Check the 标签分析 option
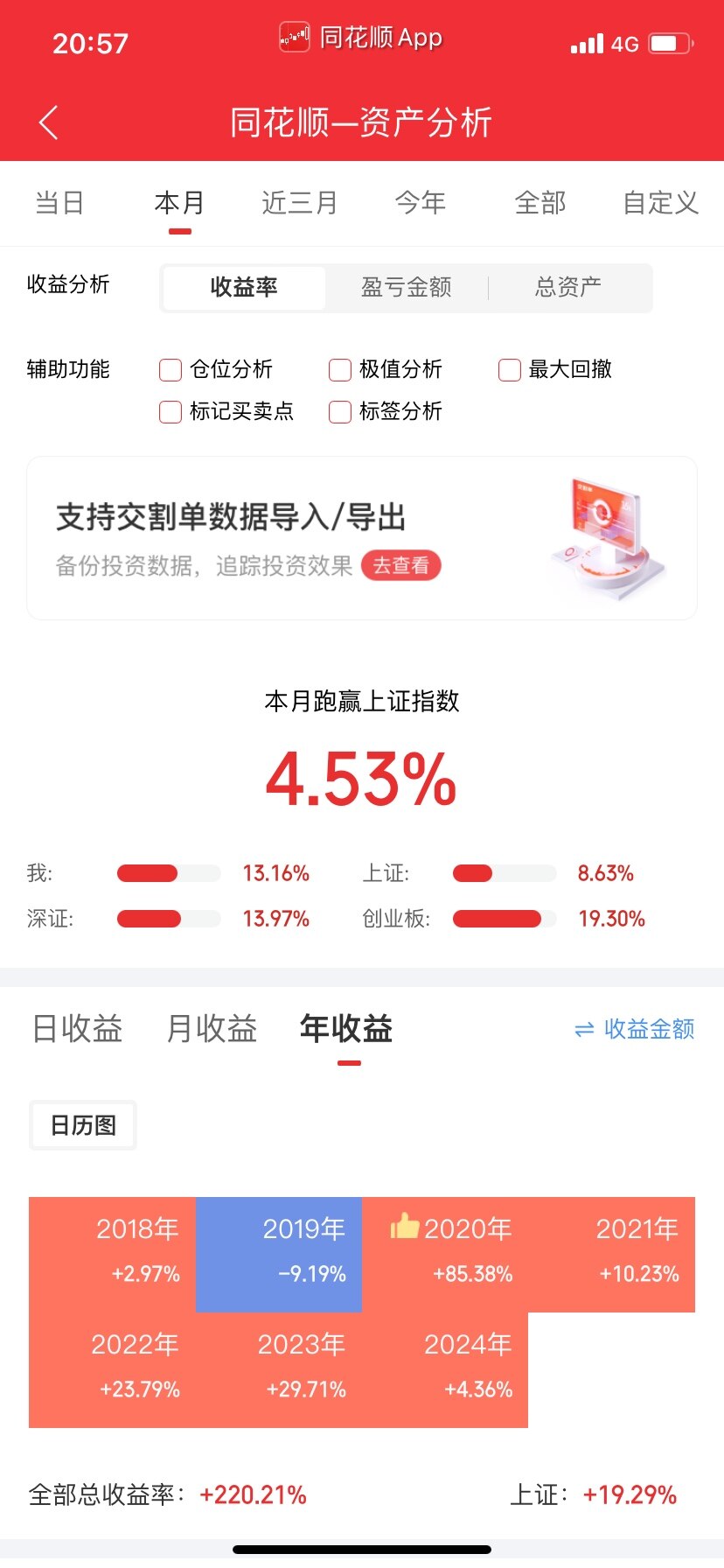Image resolution: width=724 pixels, height=1568 pixels. 340,412
